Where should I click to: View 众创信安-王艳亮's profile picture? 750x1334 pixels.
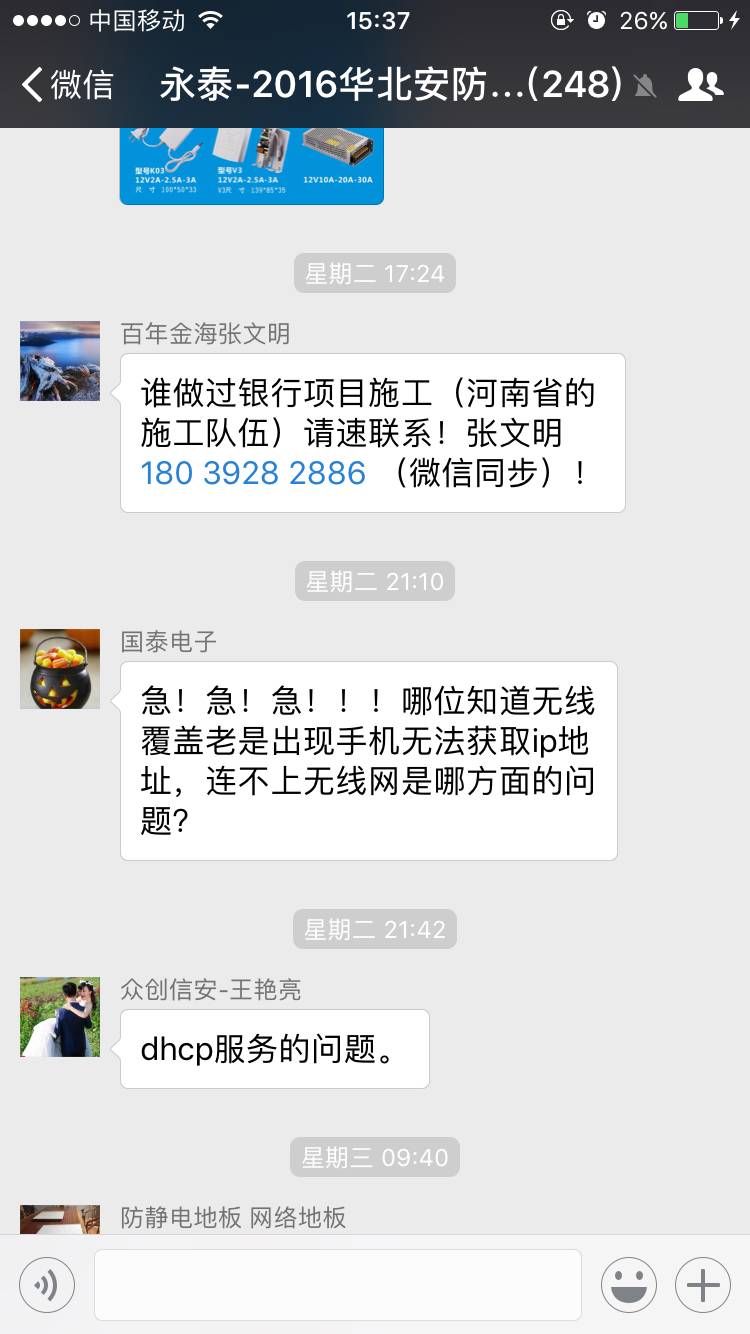click(60, 1017)
